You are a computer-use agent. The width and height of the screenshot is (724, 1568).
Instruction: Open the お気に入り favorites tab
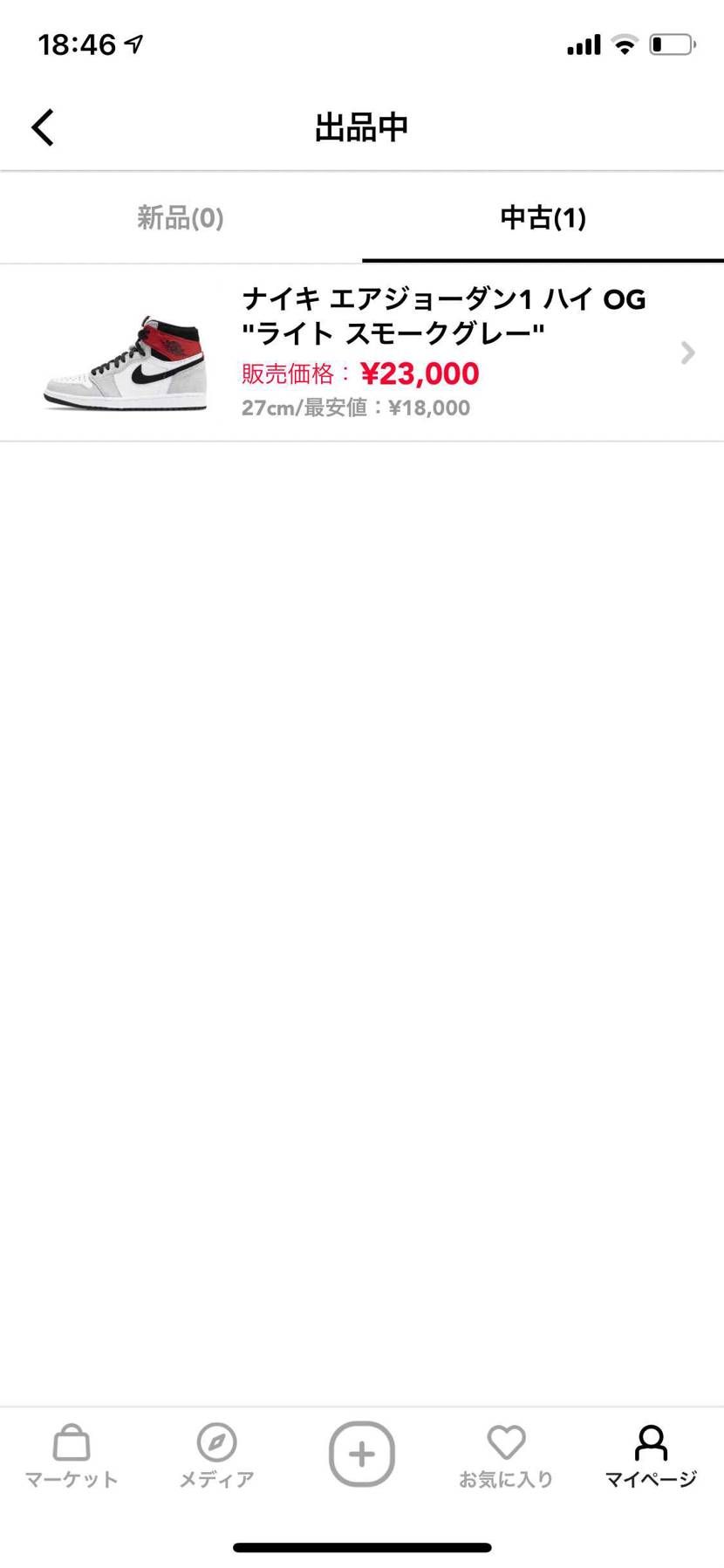click(x=506, y=1455)
